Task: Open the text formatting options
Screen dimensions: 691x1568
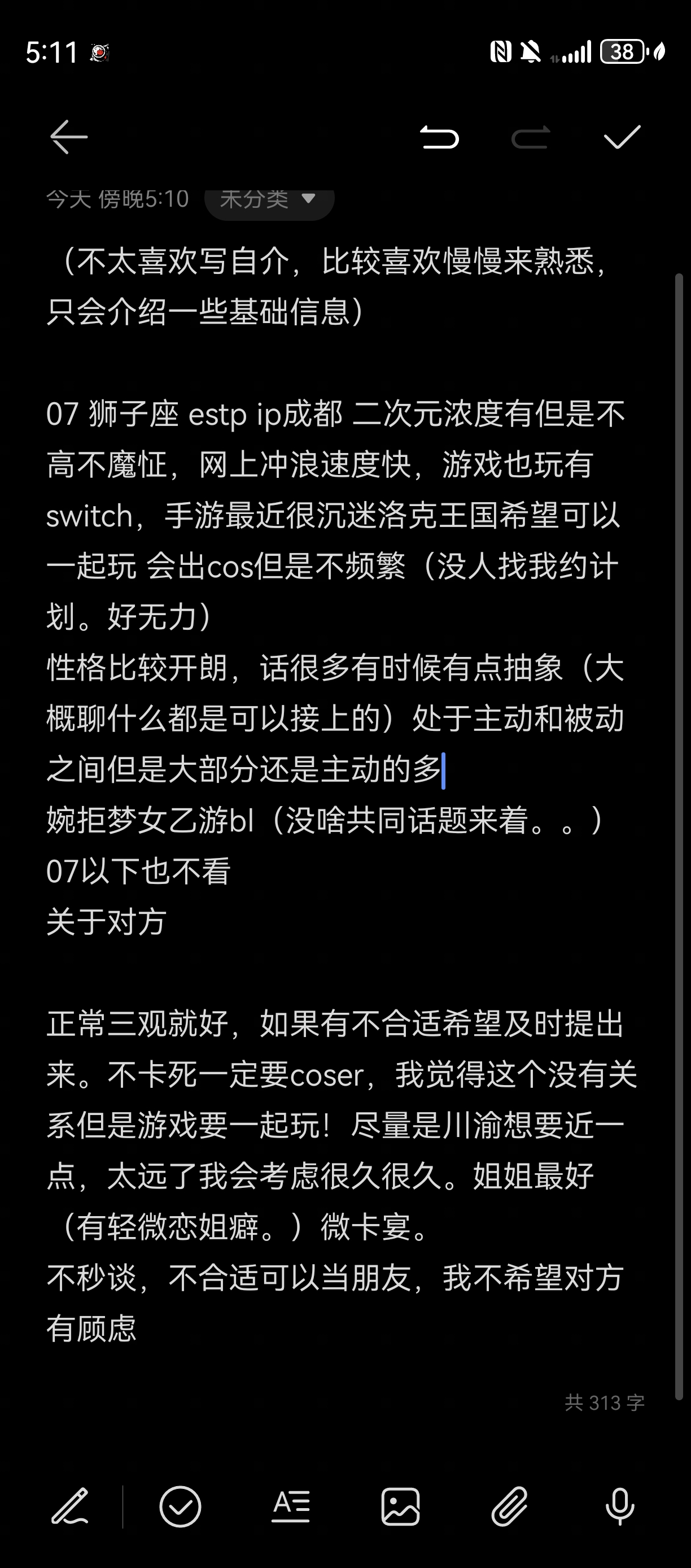Action: tap(290, 1506)
